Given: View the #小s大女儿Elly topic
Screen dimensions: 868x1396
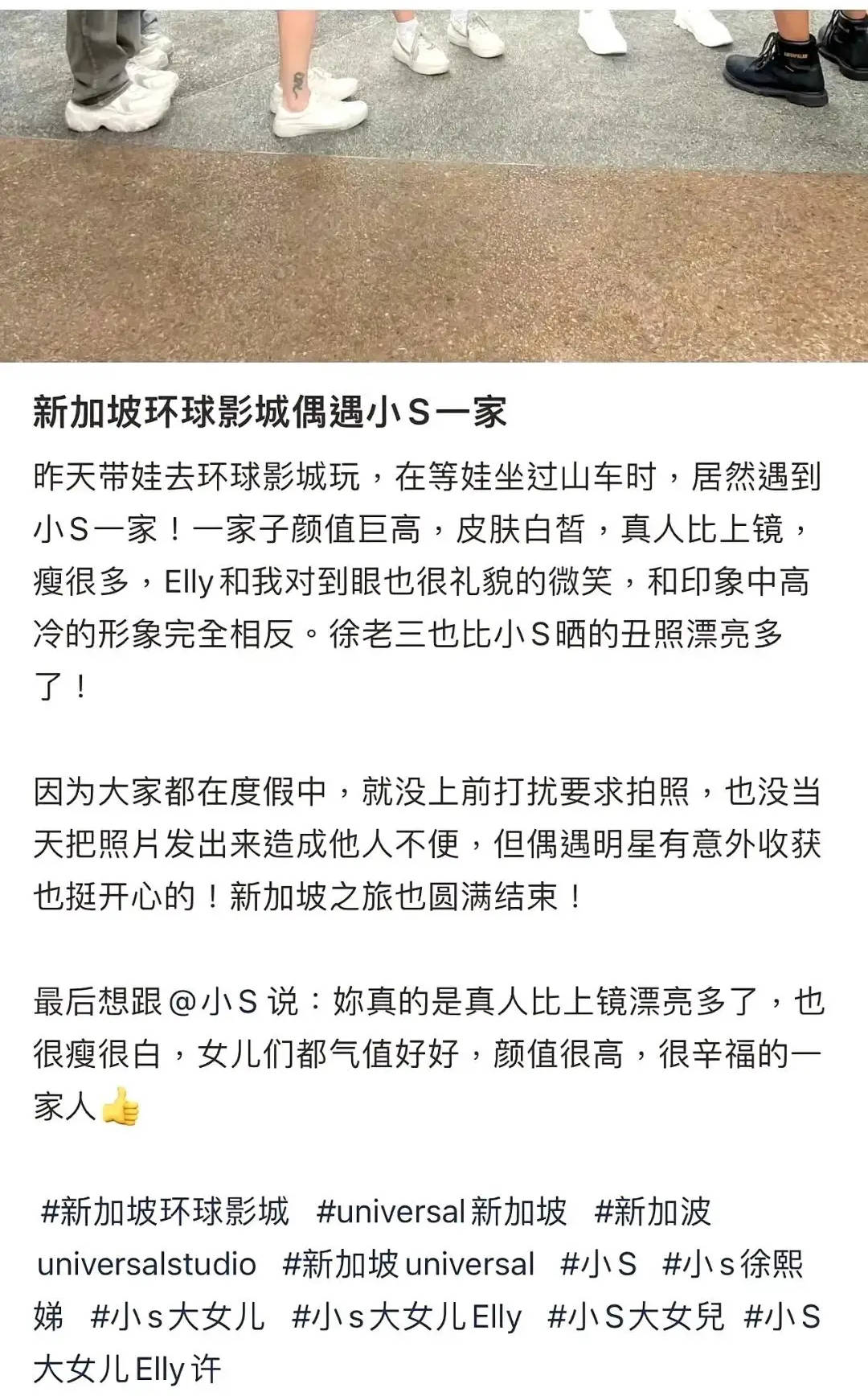Looking at the screenshot, I should coord(406,1317).
